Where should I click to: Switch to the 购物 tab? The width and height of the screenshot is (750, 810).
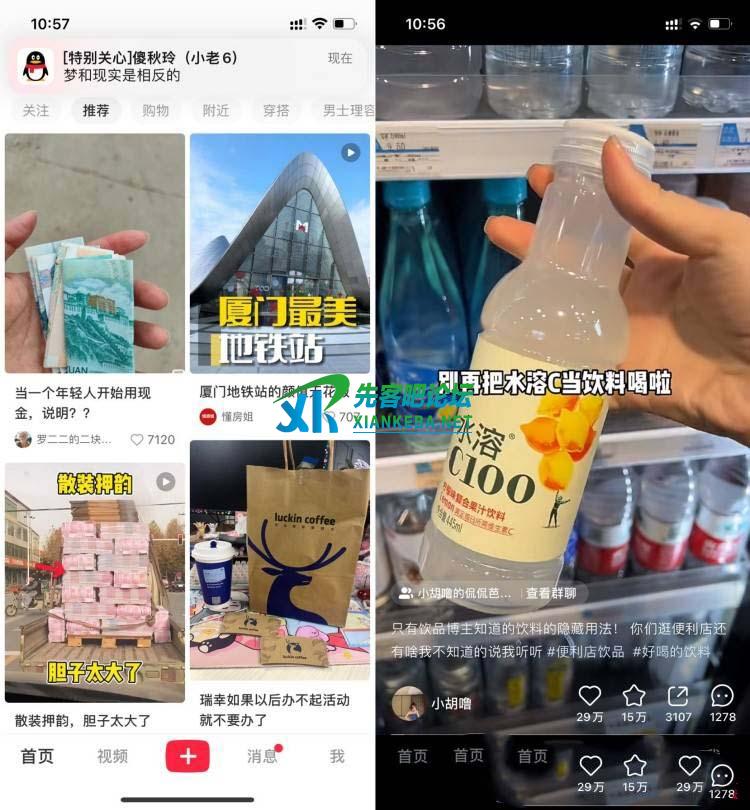tap(155, 111)
